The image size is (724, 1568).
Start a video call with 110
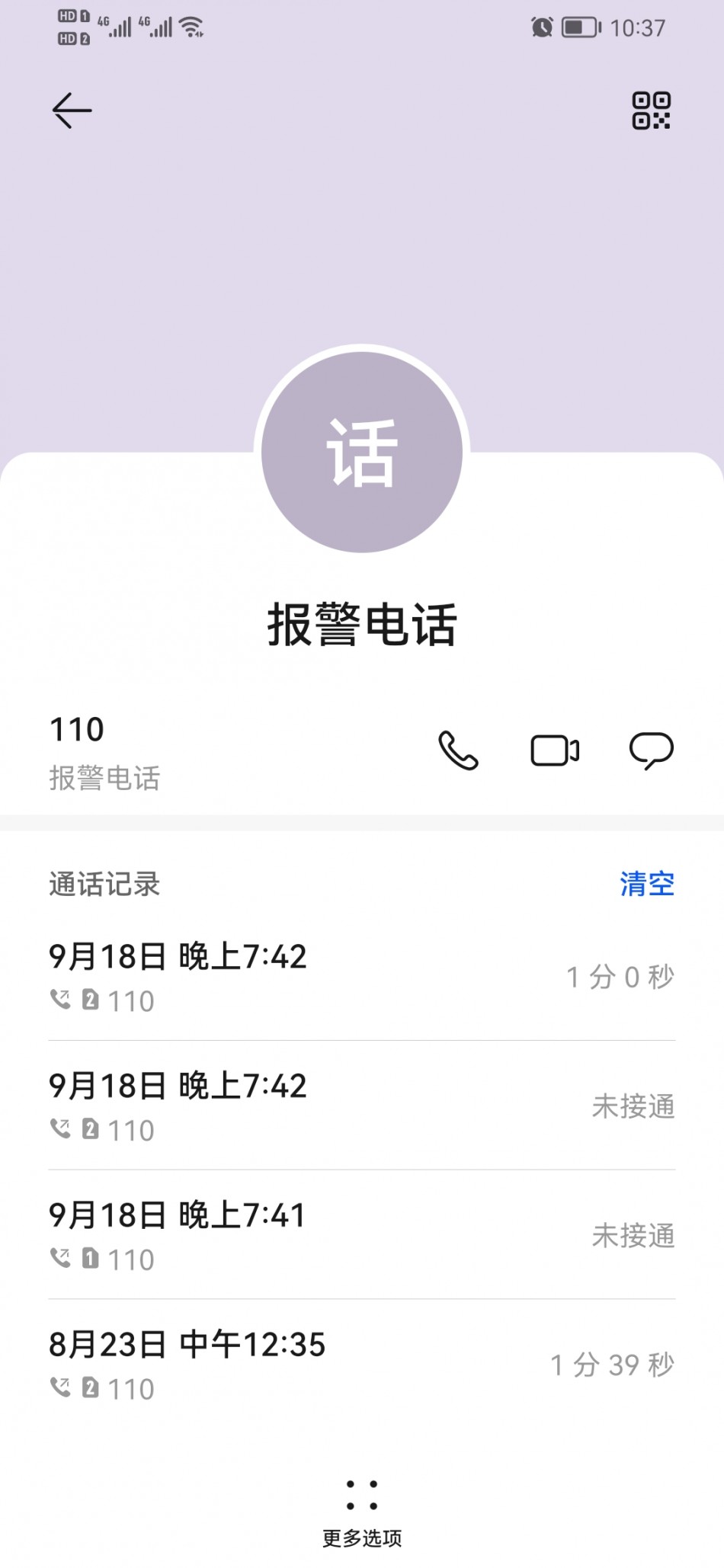pos(555,751)
